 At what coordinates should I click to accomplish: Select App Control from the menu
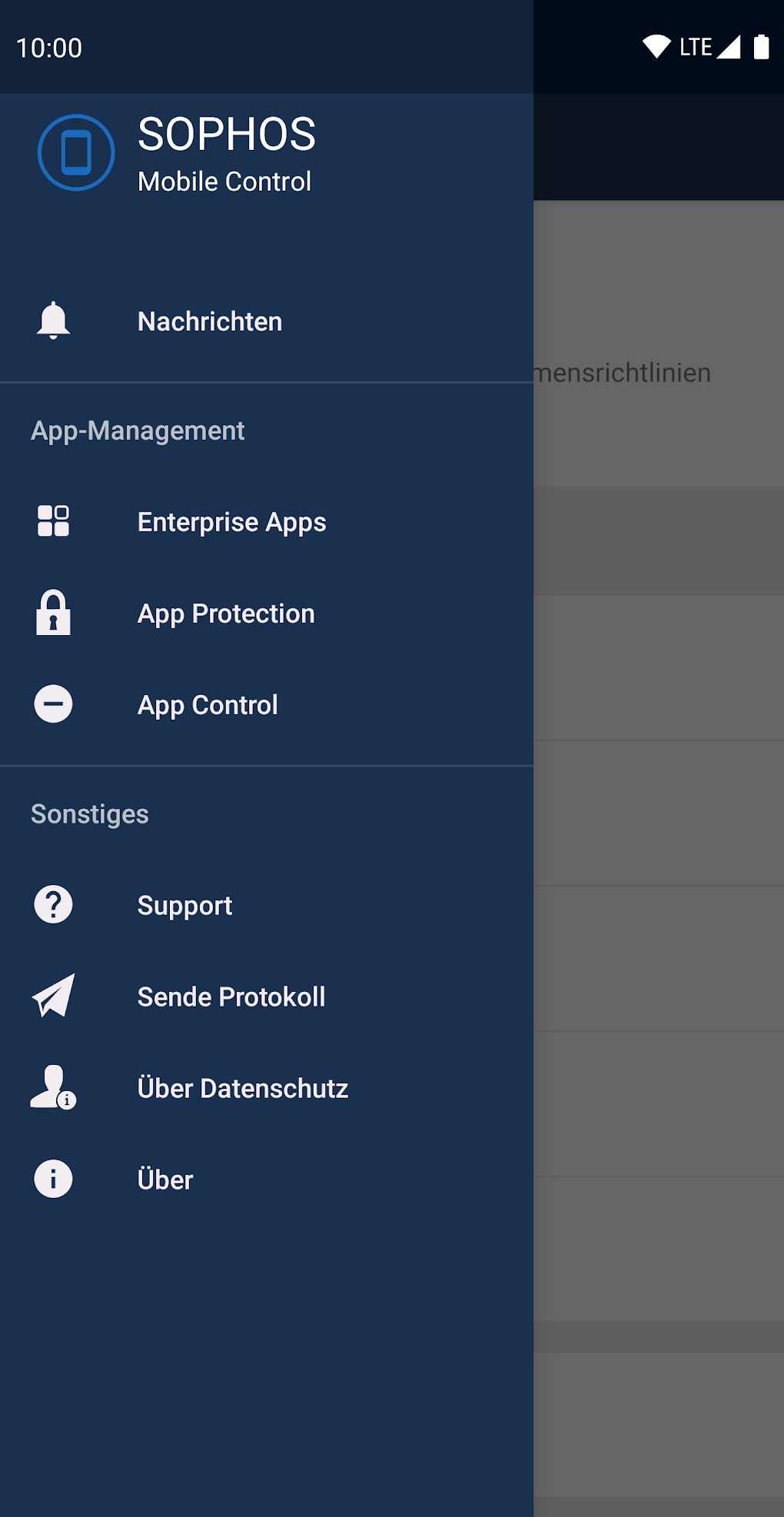pos(208,704)
